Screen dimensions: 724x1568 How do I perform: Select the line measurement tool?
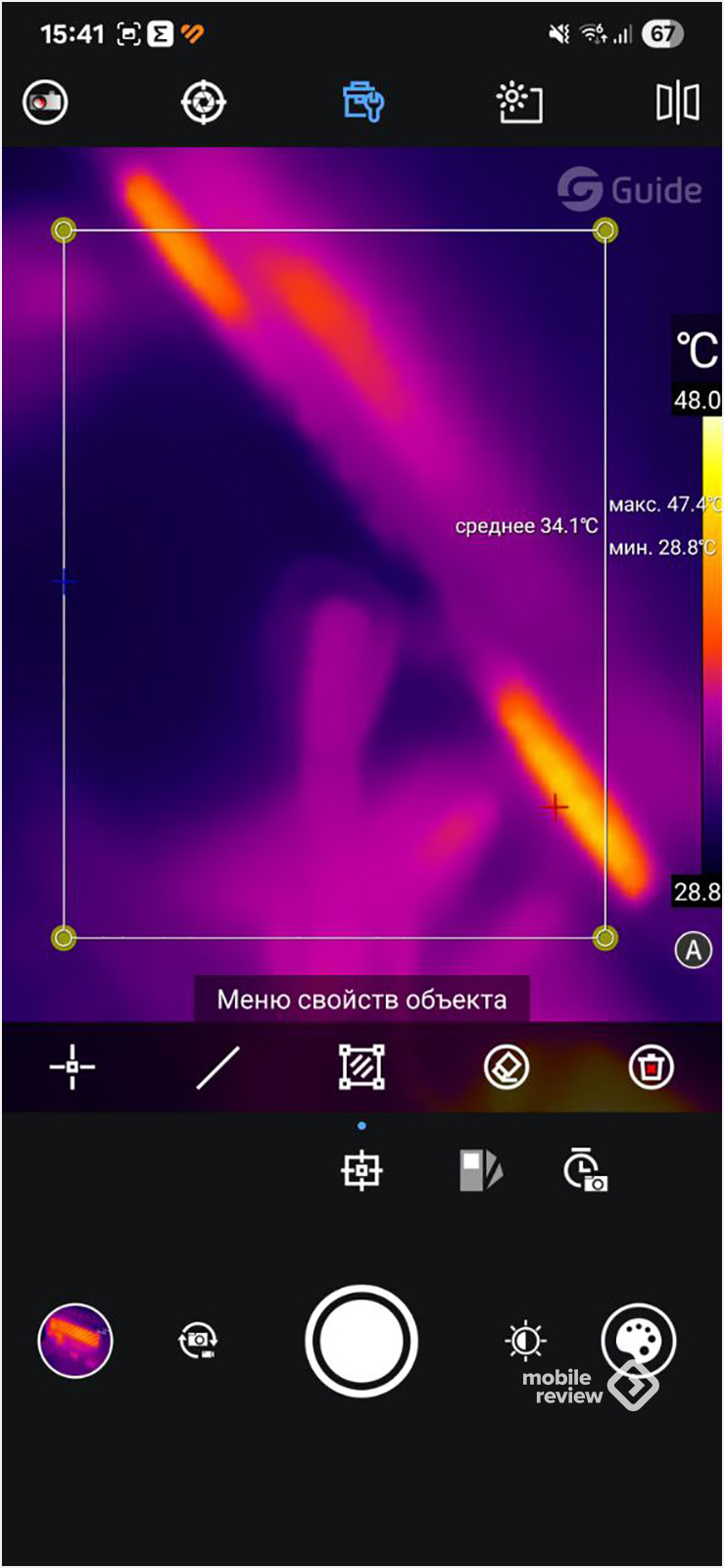click(x=217, y=1067)
